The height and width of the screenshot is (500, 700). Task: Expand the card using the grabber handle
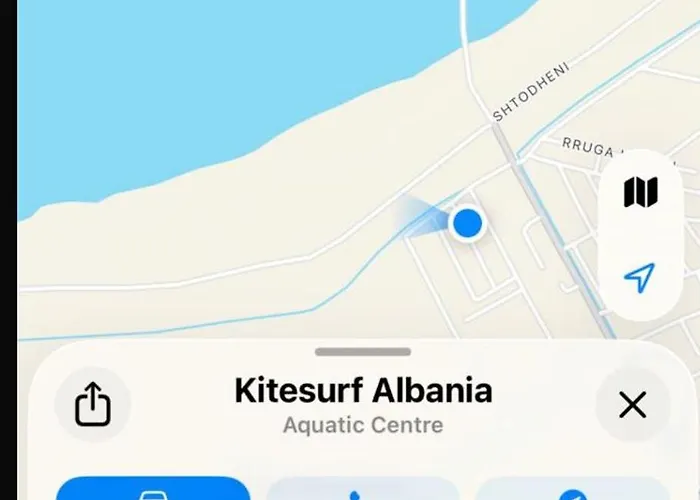tap(363, 352)
